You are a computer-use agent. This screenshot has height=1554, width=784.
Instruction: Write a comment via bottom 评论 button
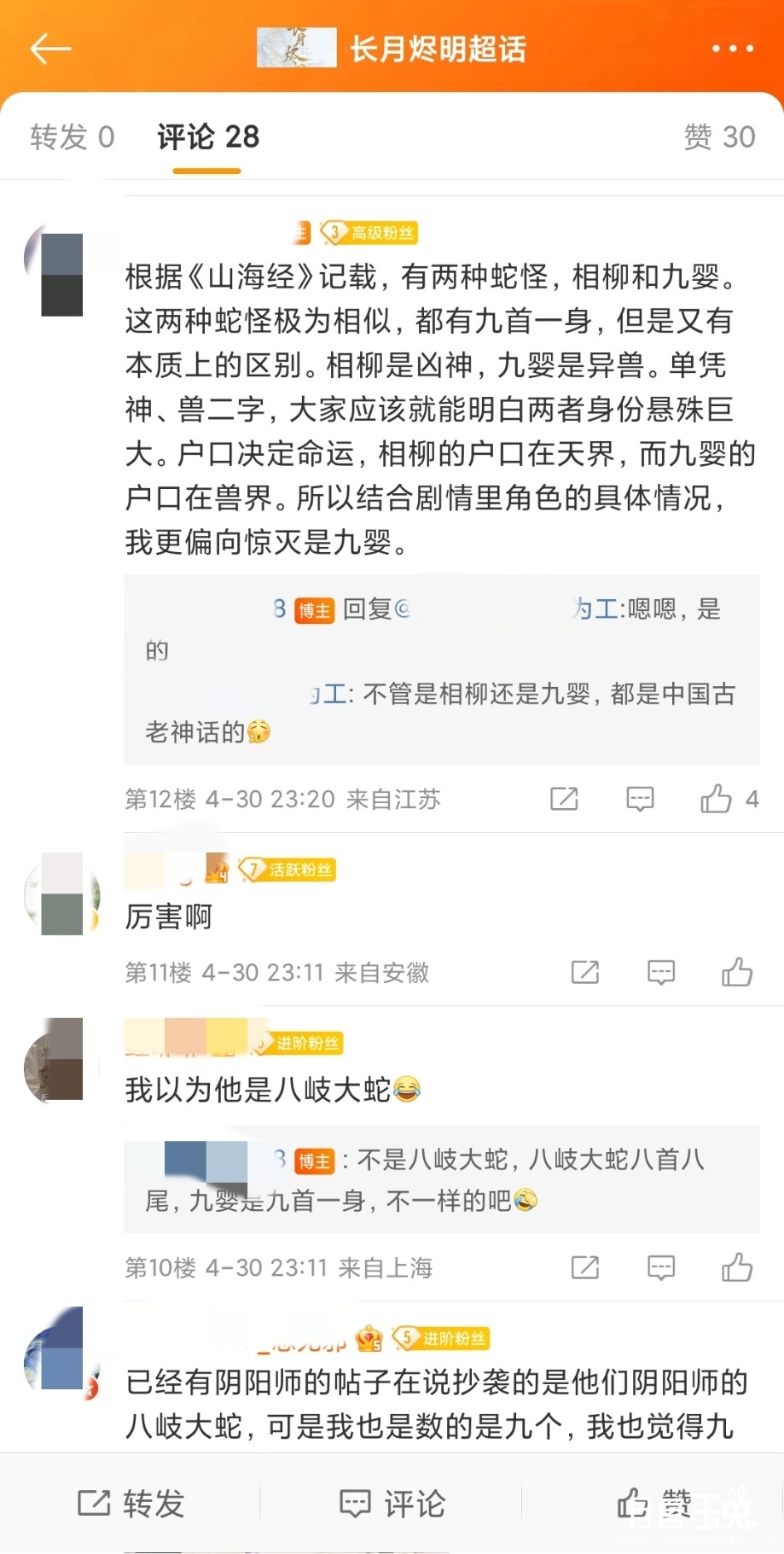click(392, 1504)
